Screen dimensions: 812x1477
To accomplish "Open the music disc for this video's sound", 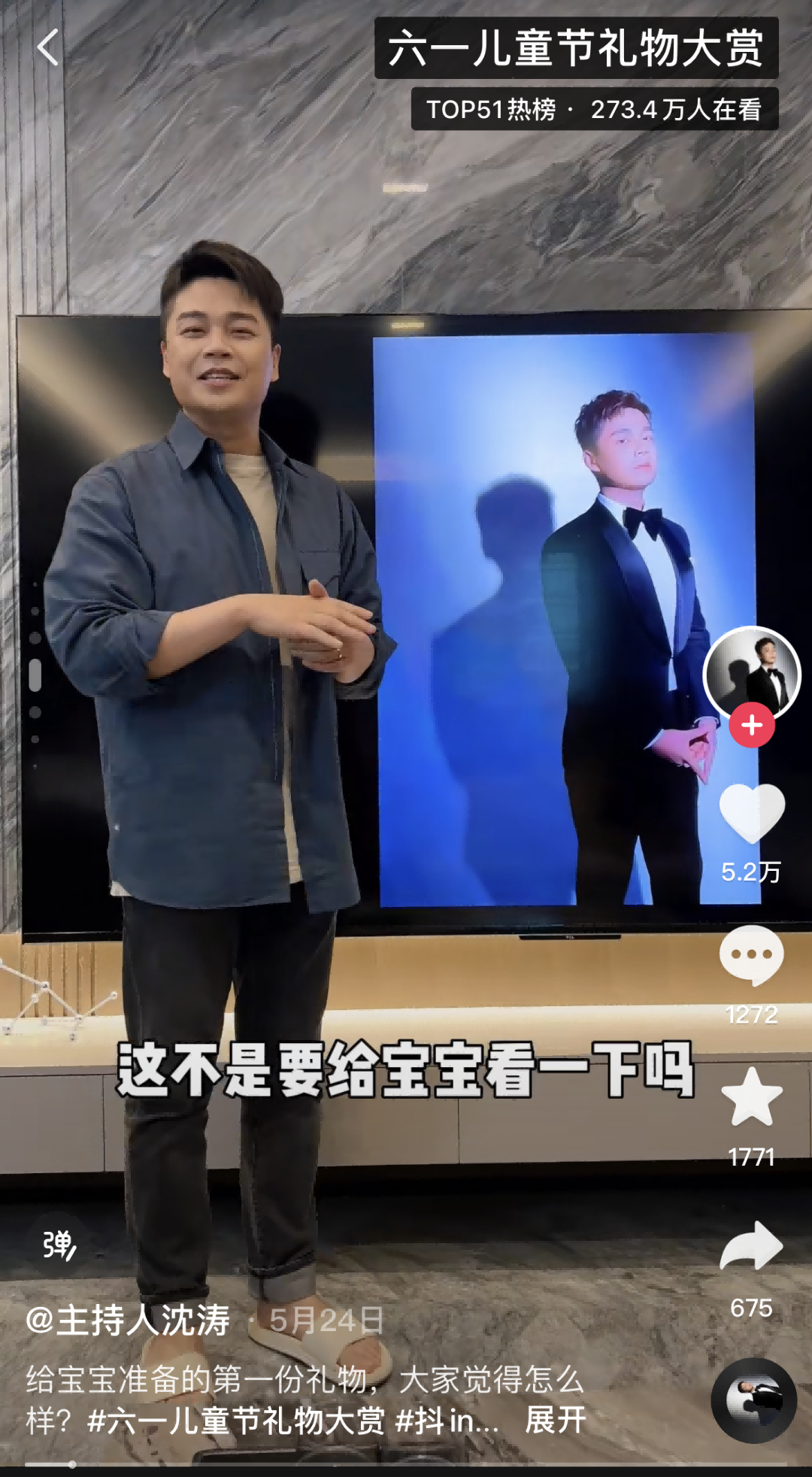I will click(x=753, y=1400).
